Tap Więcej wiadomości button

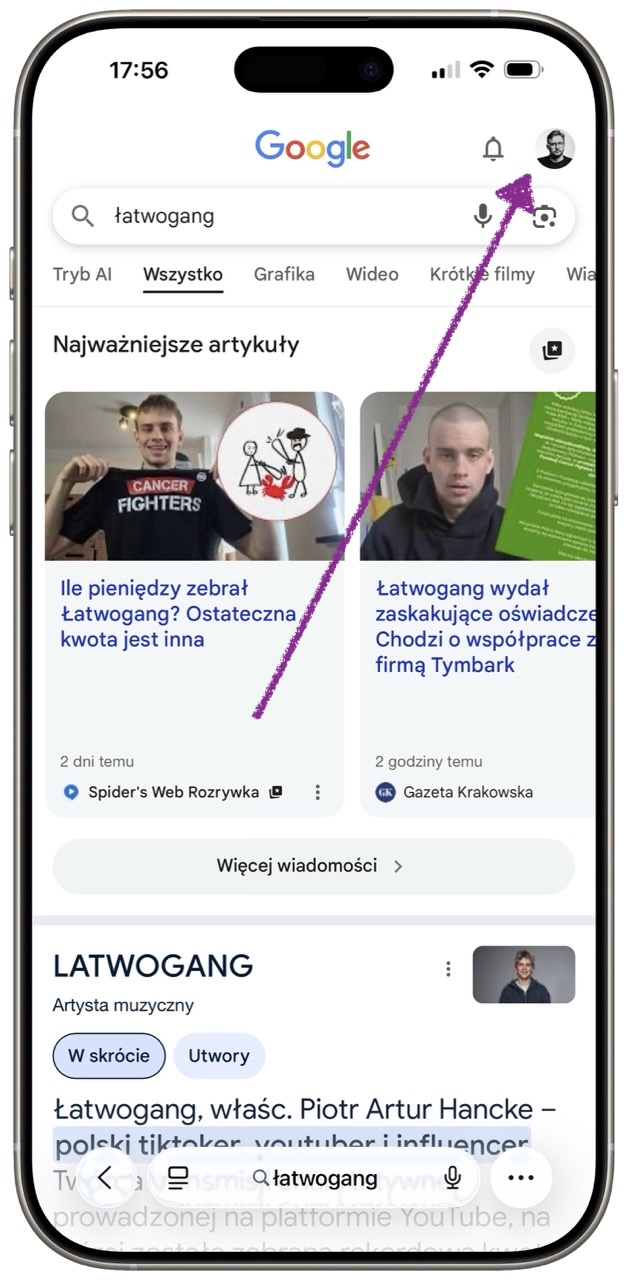point(313,866)
